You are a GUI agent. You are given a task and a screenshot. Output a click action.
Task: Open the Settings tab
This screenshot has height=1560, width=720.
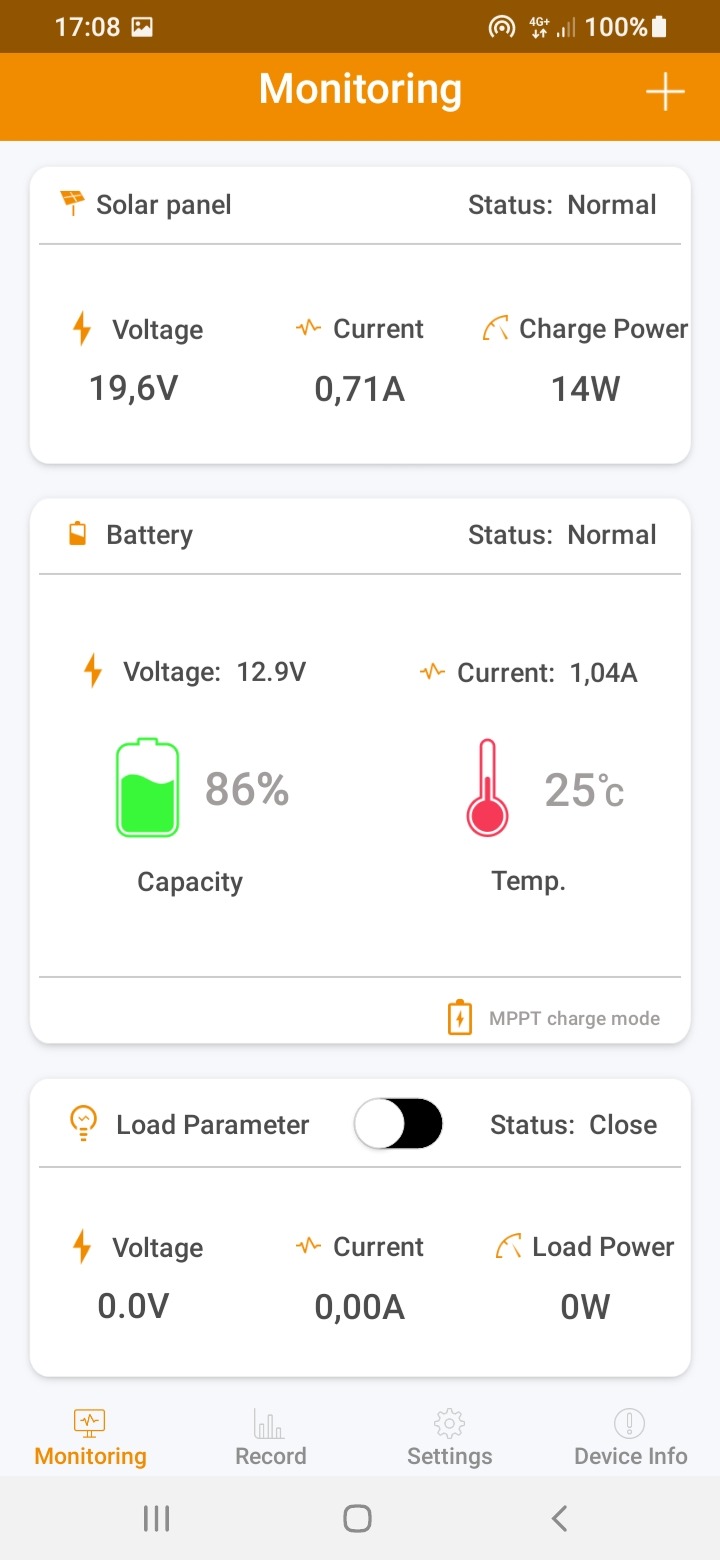(450, 1437)
